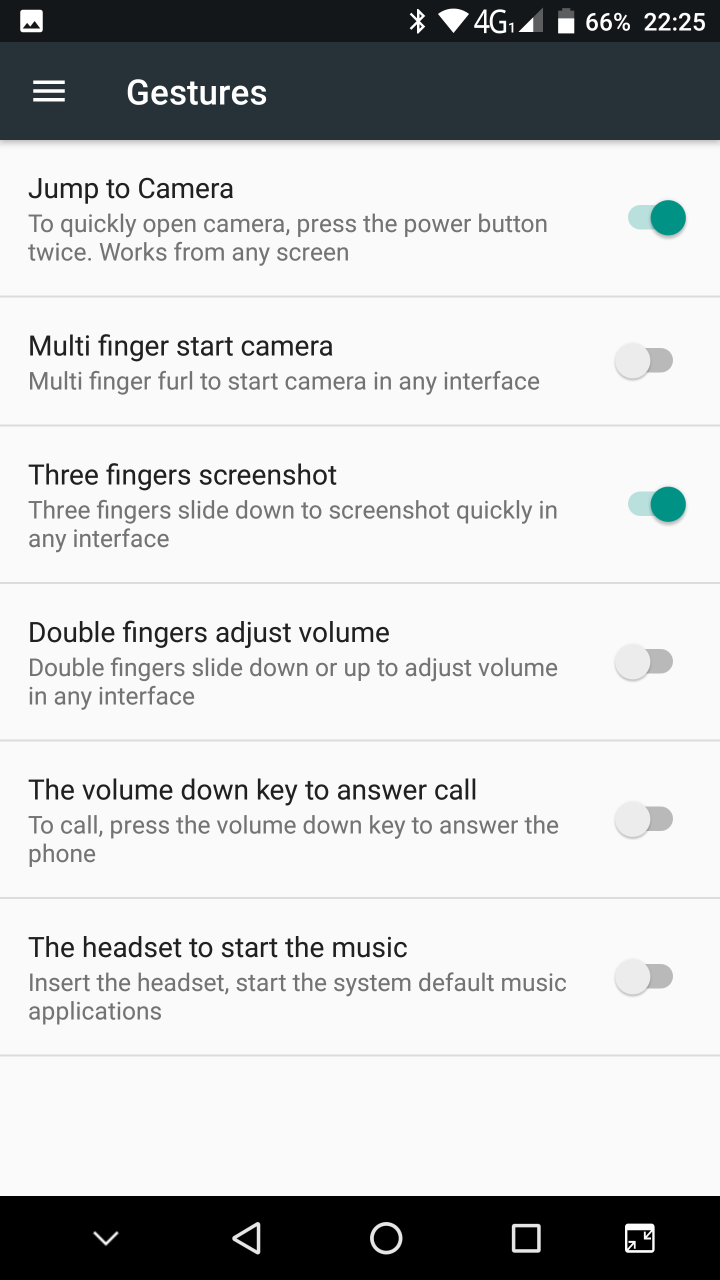Viewport: 720px width, 1280px height.
Task: Enable Multi finger start camera
Action: pos(644,361)
